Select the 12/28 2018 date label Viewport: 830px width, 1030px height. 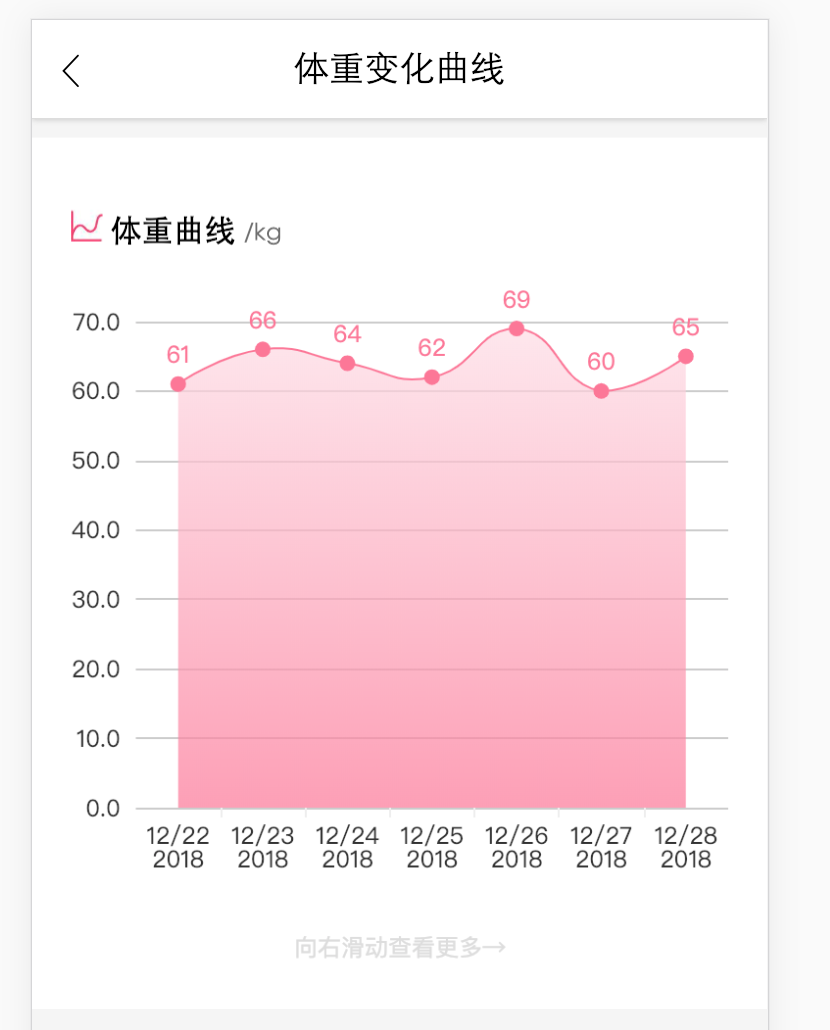click(685, 848)
